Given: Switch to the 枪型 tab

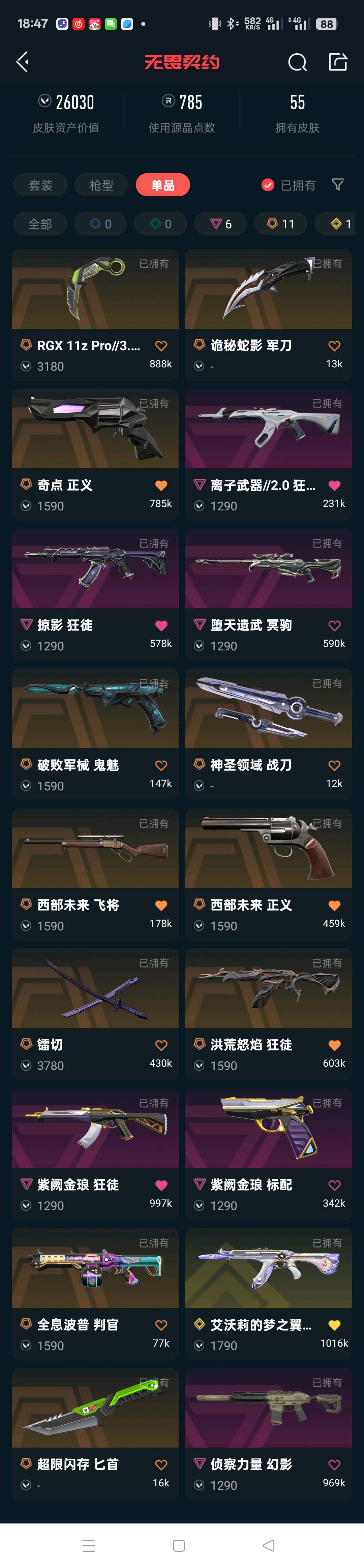Looking at the screenshot, I should 101,185.
